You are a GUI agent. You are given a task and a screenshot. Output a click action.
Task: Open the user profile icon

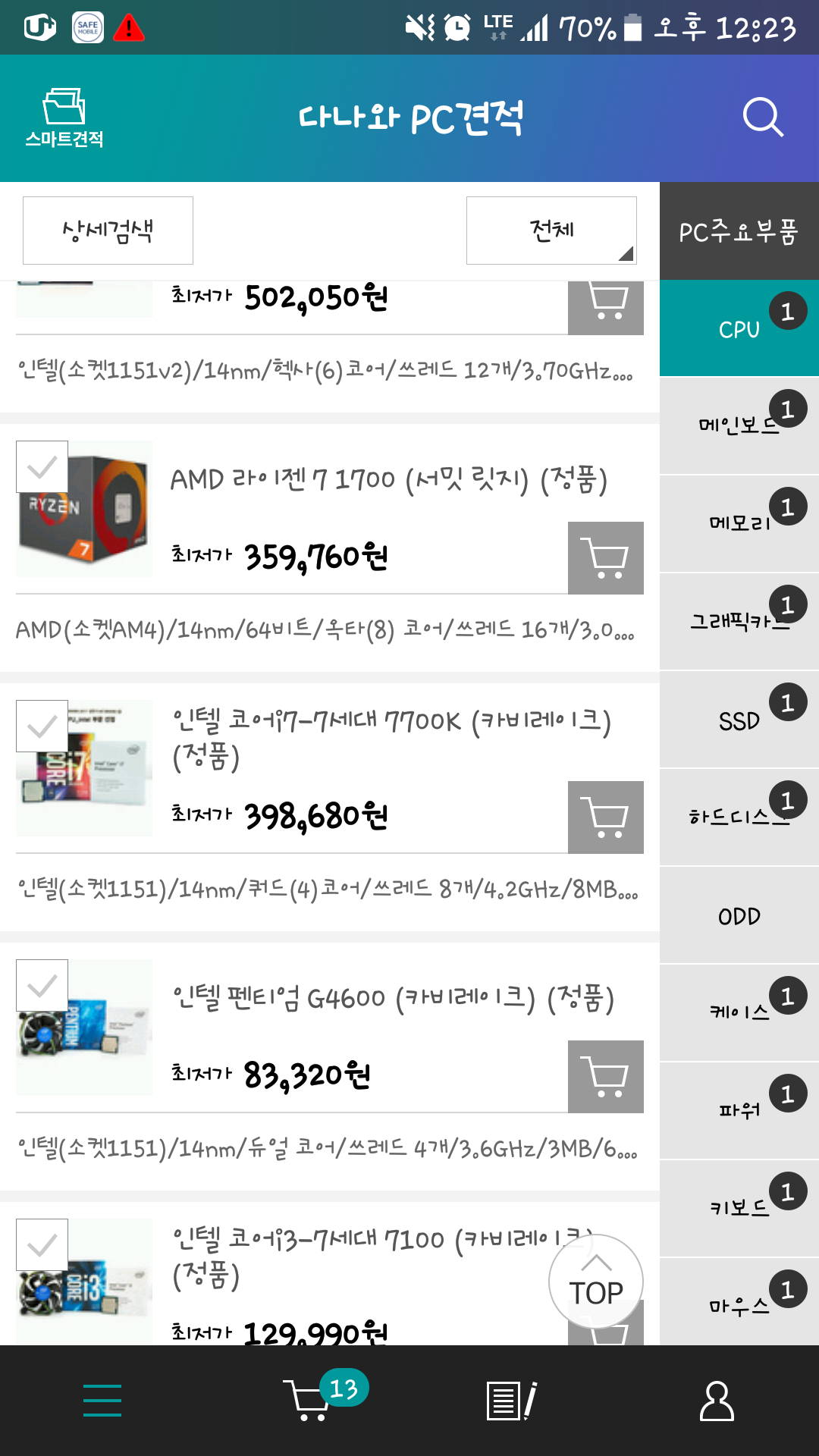coord(716,1400)
